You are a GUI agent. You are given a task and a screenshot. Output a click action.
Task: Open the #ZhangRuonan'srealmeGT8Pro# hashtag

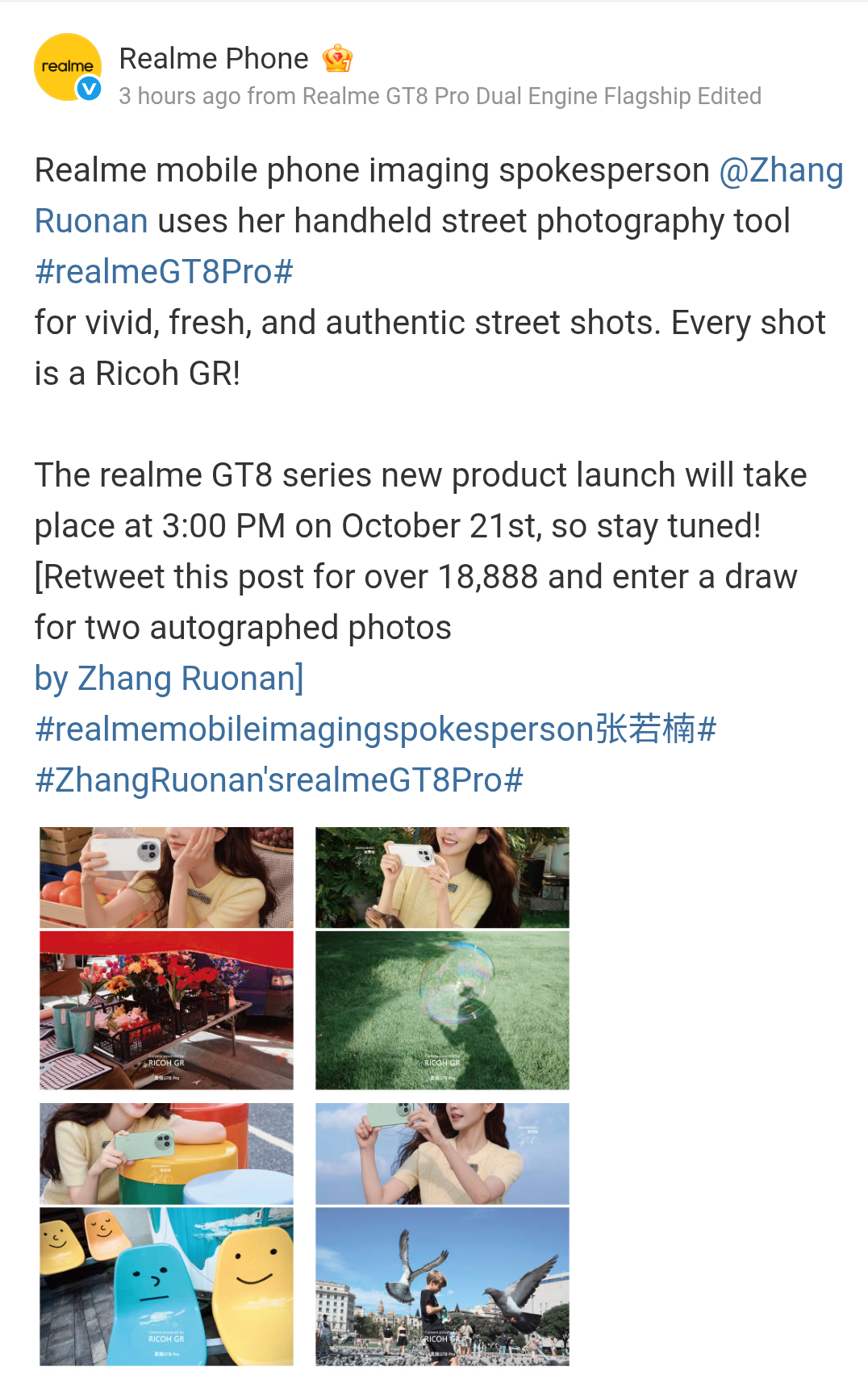[279, 780]
